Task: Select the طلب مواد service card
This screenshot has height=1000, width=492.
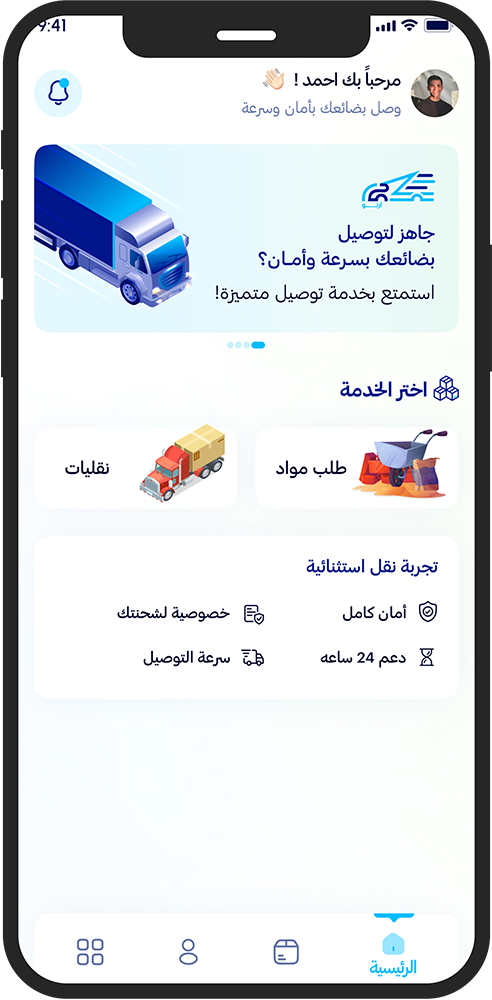Action: (x=357, y=468)
